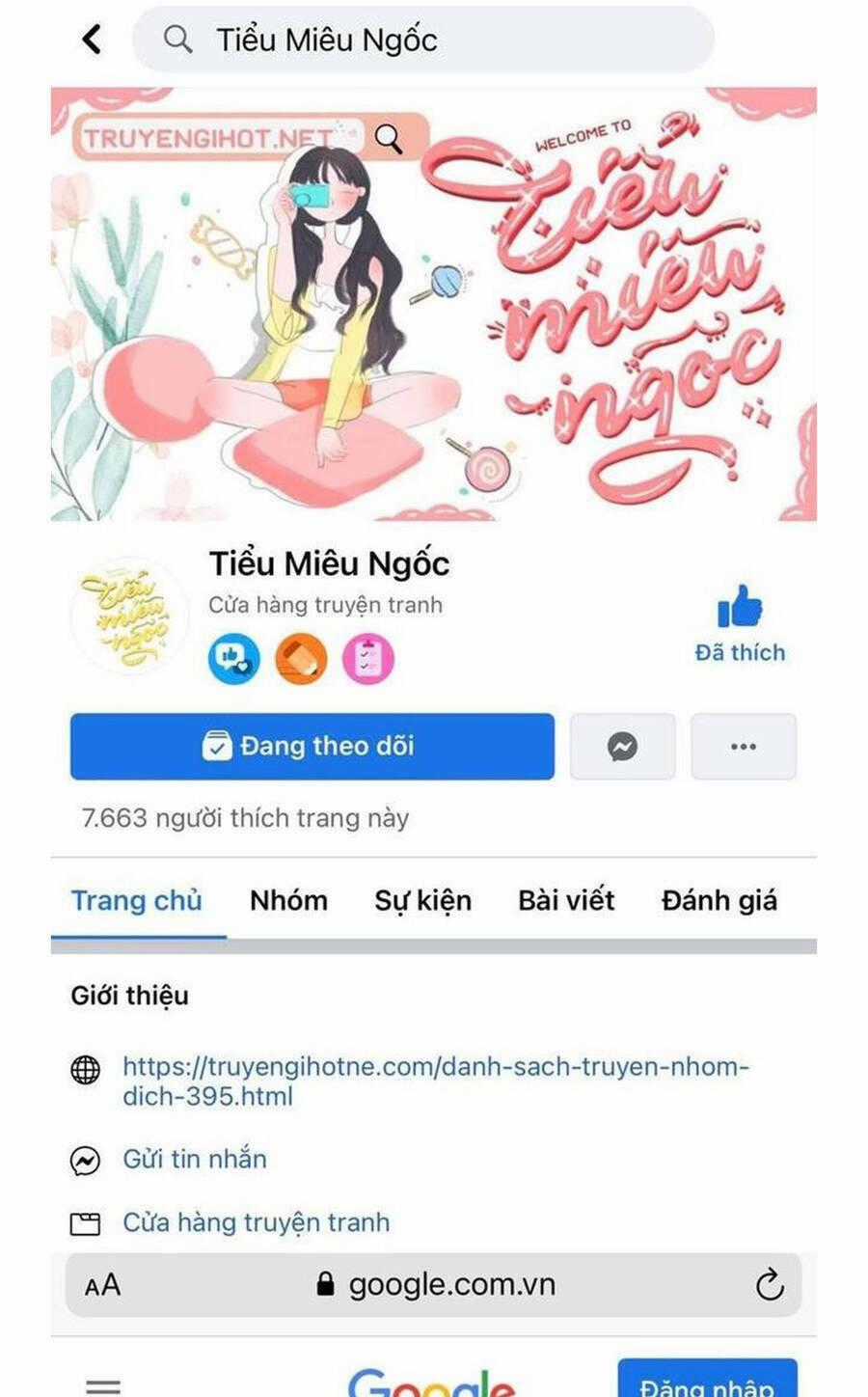Select the orange pencil icon
Image resolution: width=868 pixels, height=1397 pixels.
[301, 658]
